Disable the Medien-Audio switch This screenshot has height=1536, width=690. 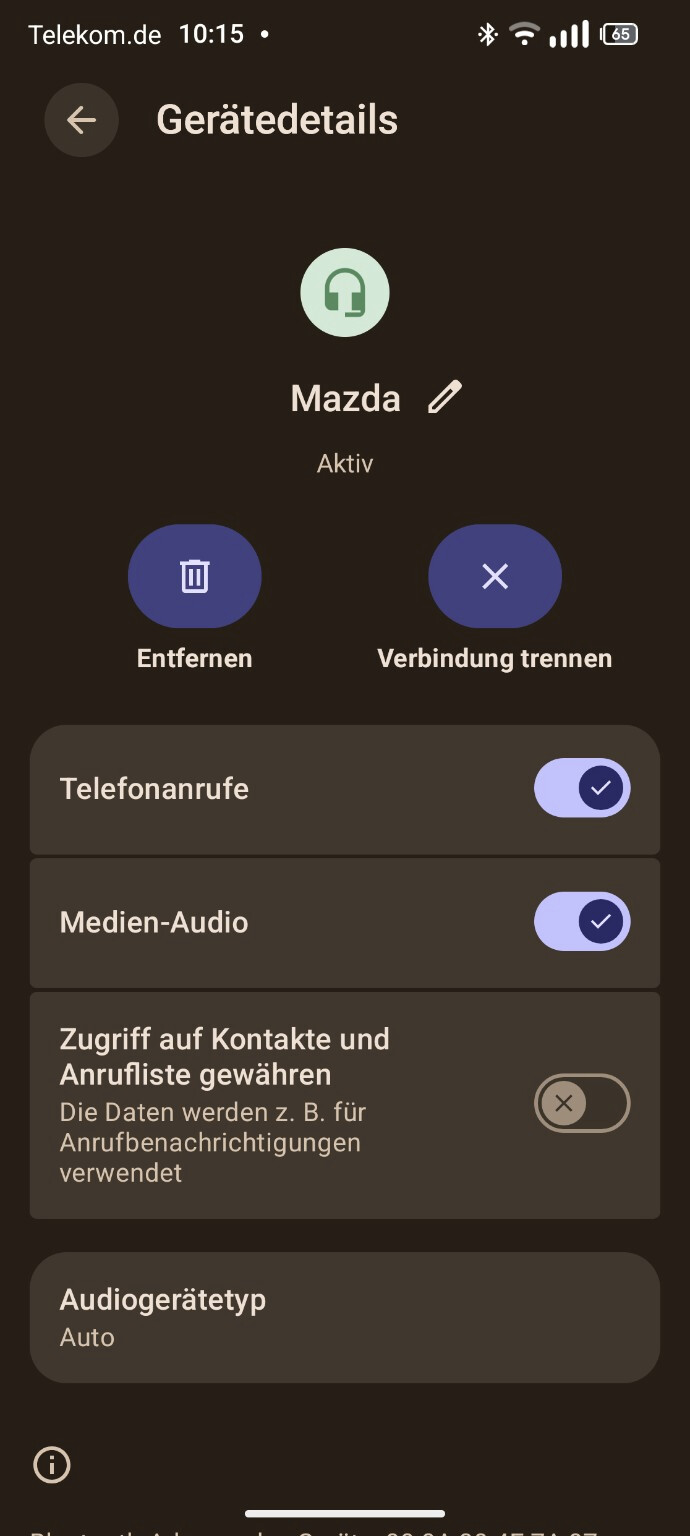[582, 922]
